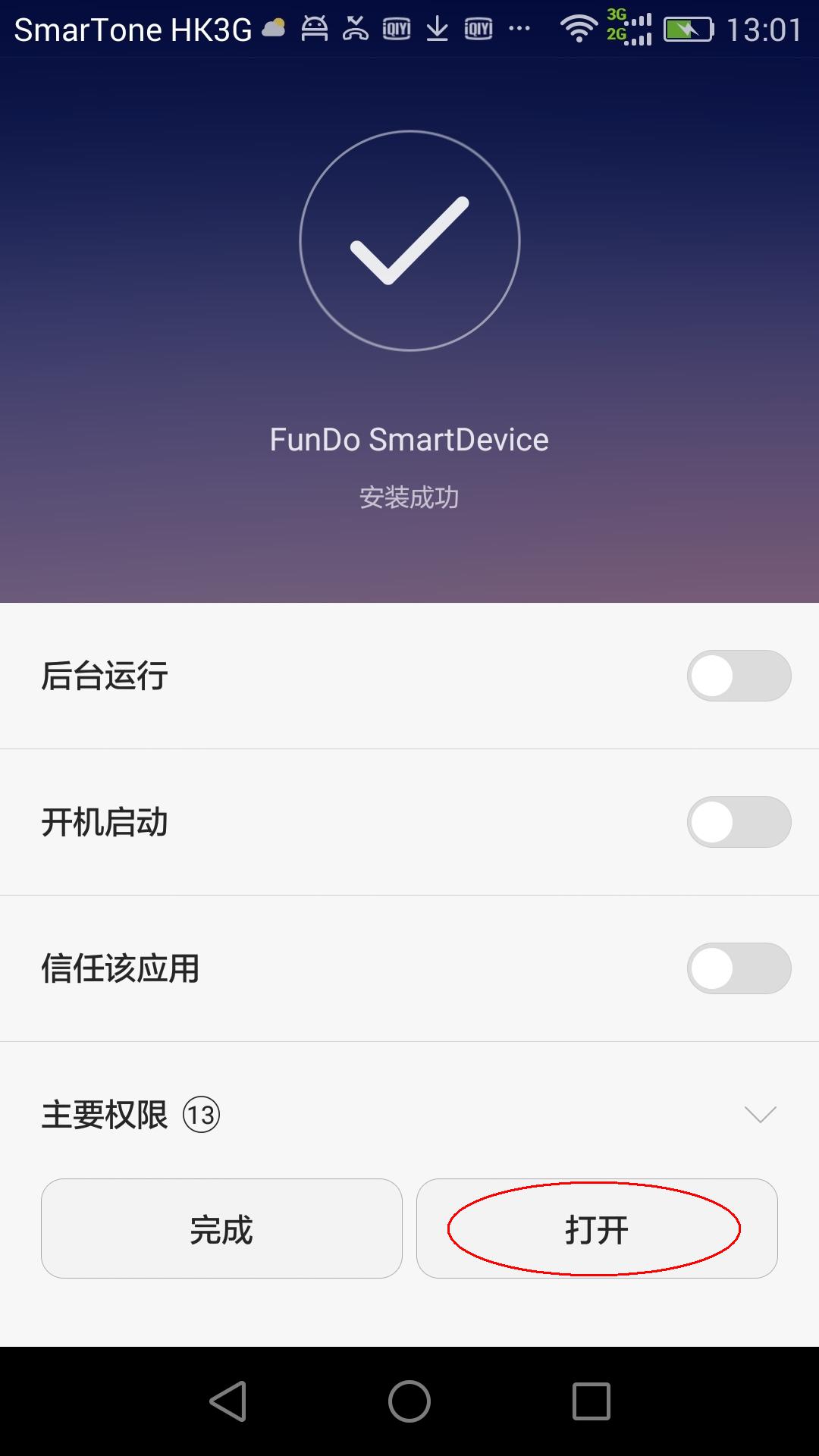This screenshot has width=819, height=1456.
Task: Tap the 完成 button
Action: [x=221, y=1228]
